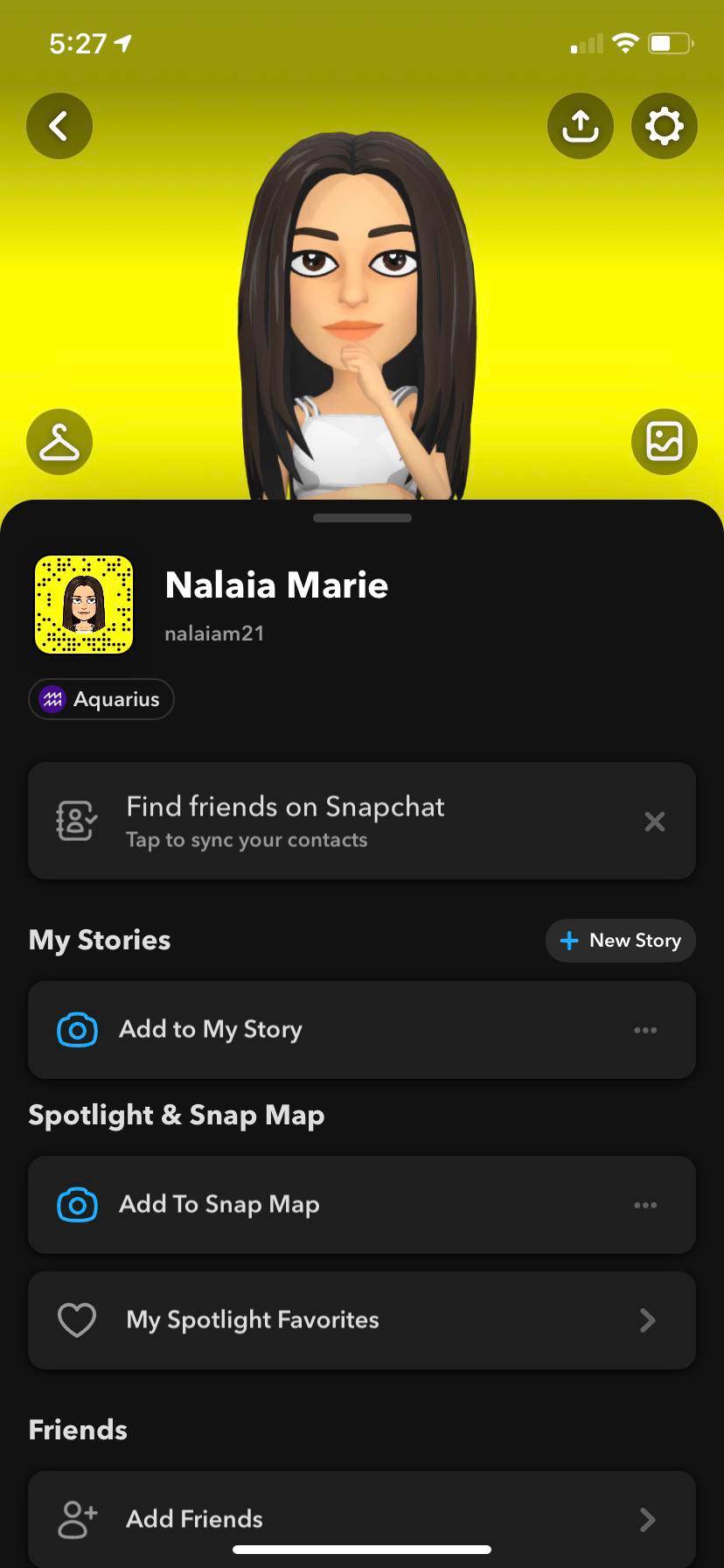The width and height of the screenshot is (724, 1568).
Task: Tap the Add Friends person-plus icon
Action: tap(77, 1518)
